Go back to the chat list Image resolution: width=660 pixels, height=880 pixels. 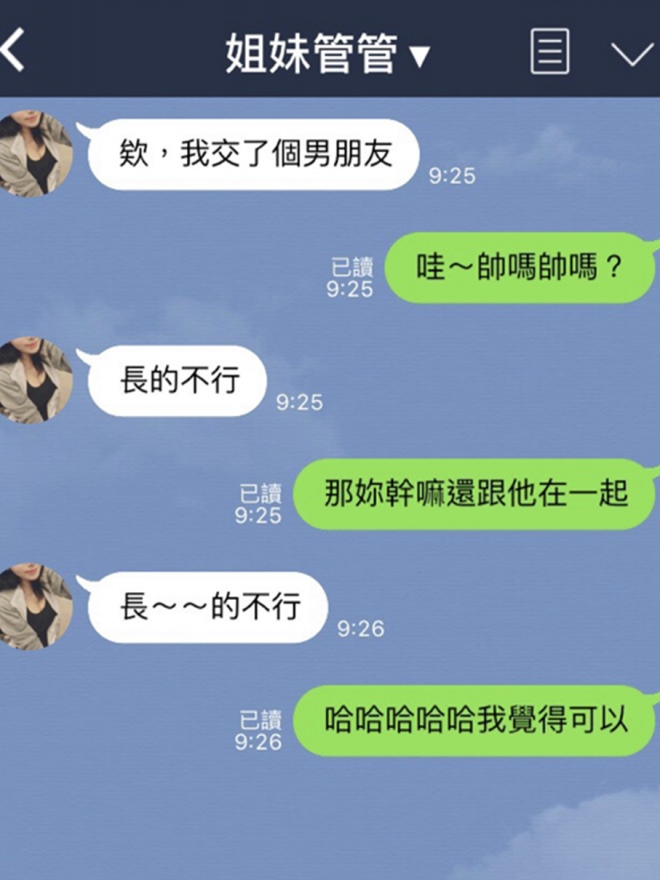[x=14, y=50]
